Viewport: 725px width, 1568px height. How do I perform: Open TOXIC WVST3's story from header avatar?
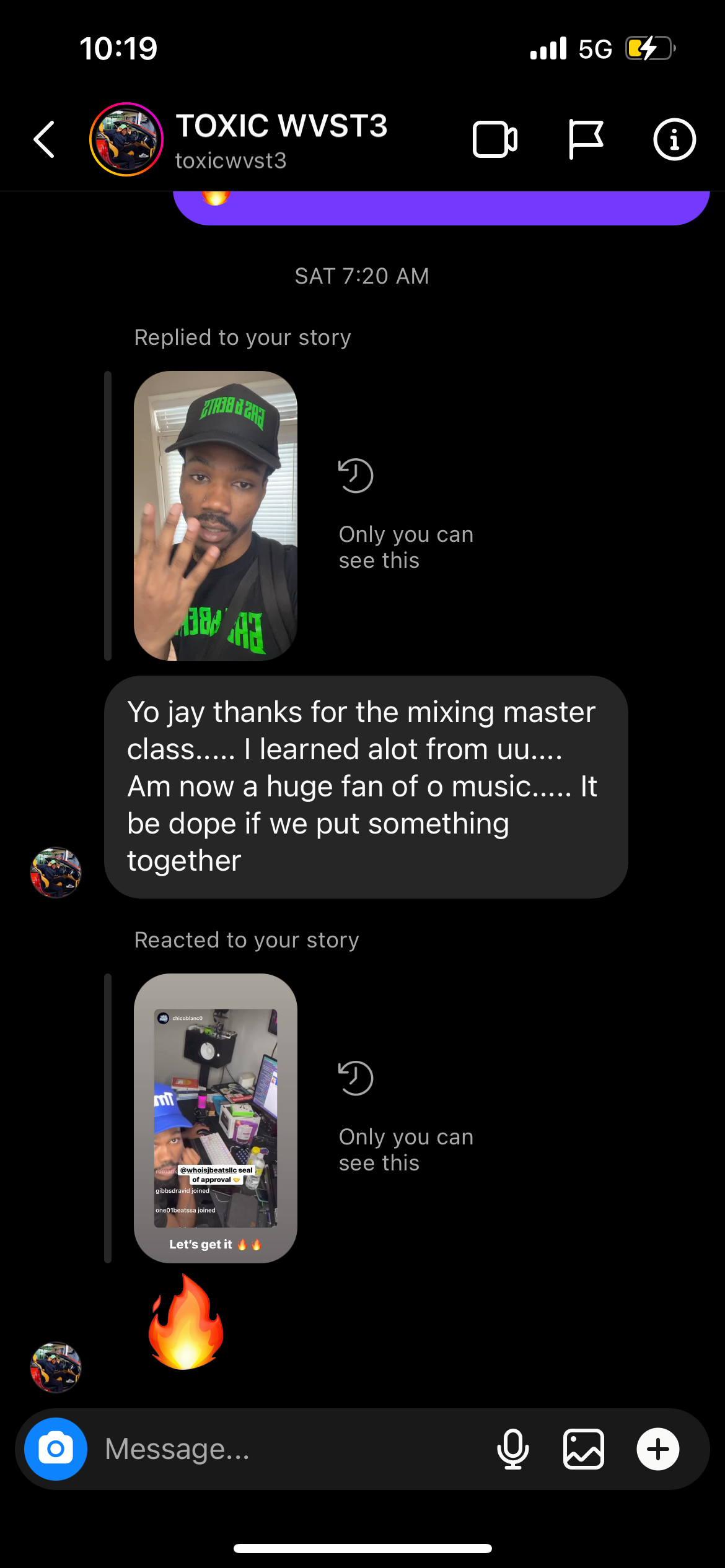[126, 139]
